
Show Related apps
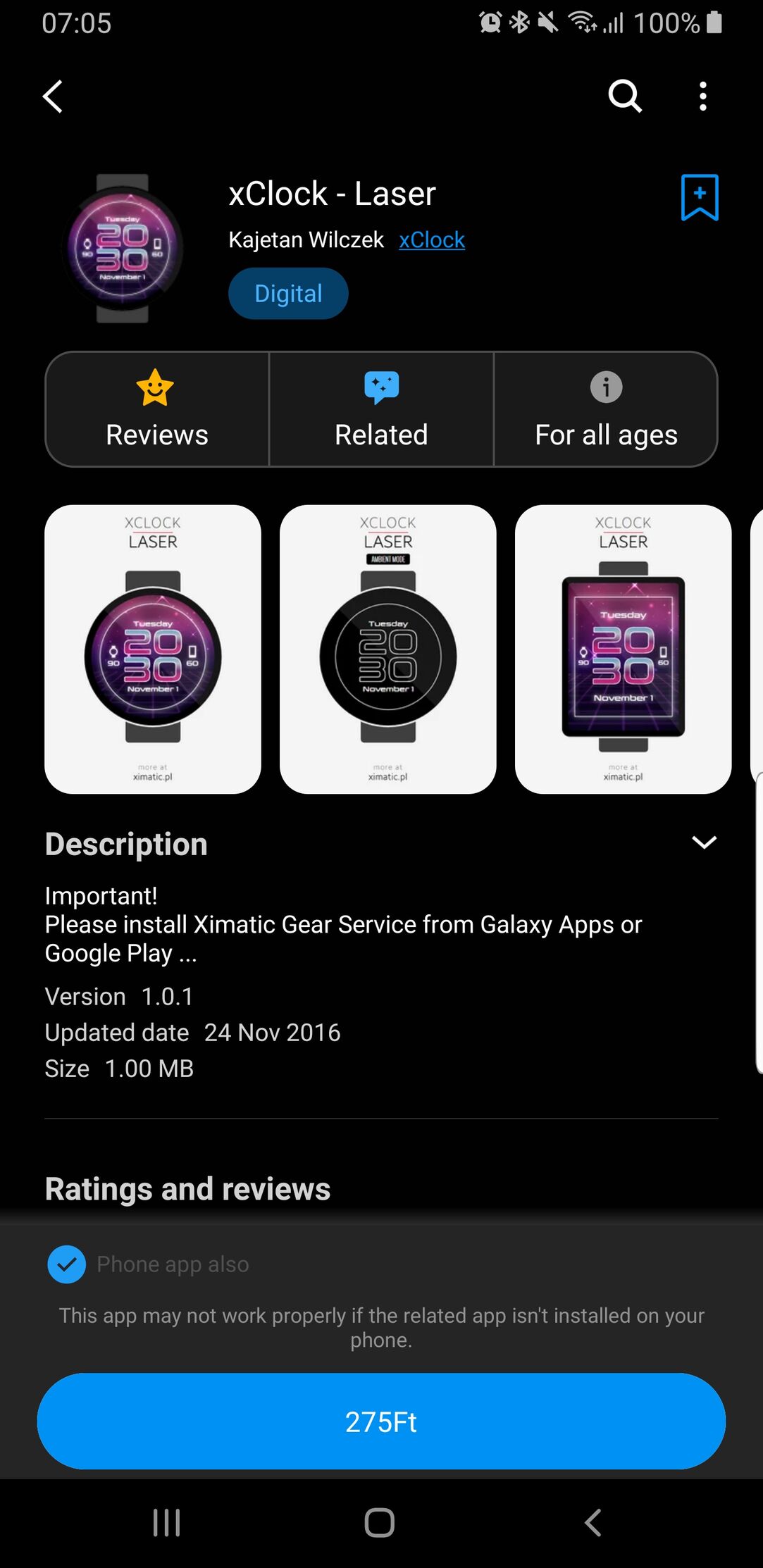[381, 409]
